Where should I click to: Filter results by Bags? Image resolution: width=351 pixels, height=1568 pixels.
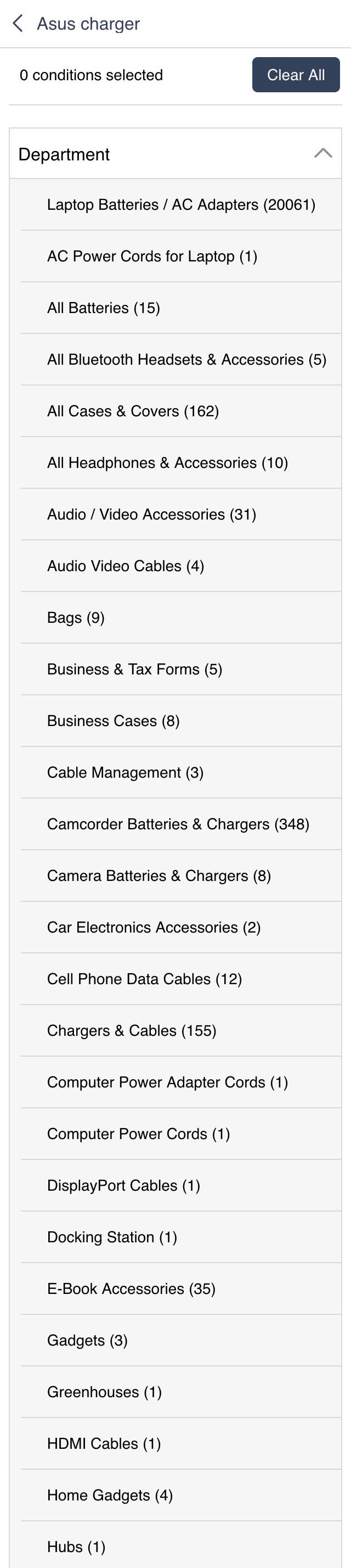(76, 618)
